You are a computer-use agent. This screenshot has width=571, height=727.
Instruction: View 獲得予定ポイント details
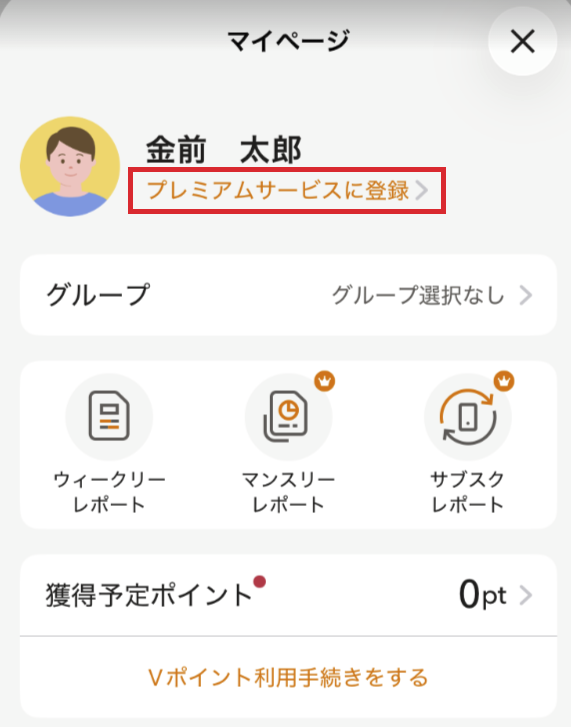[288, 595]
